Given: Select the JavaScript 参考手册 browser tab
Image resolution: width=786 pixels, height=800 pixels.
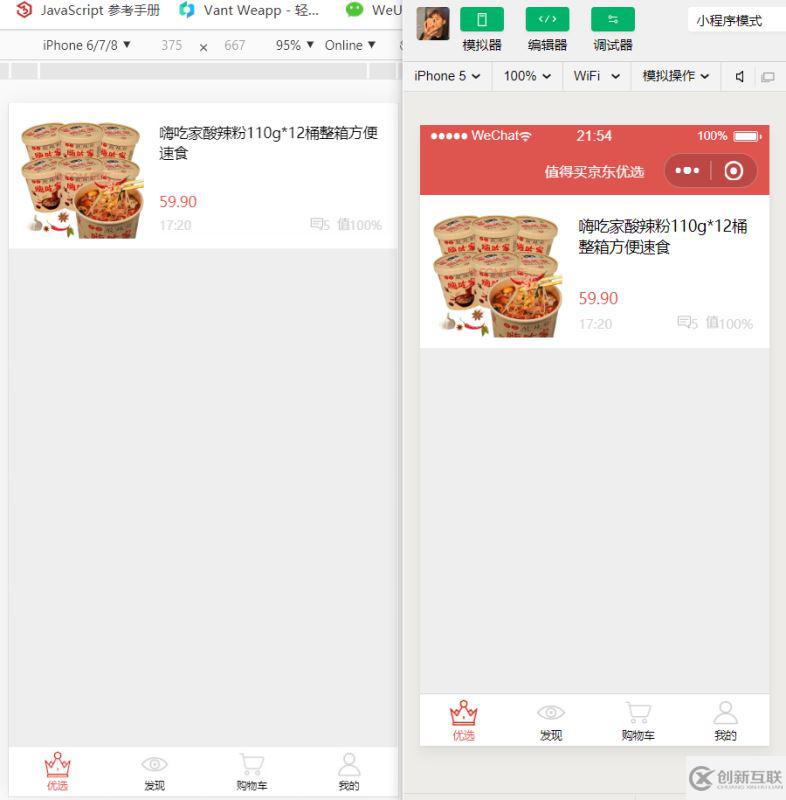Looking at the screenshot, I should tap(89, 10).
